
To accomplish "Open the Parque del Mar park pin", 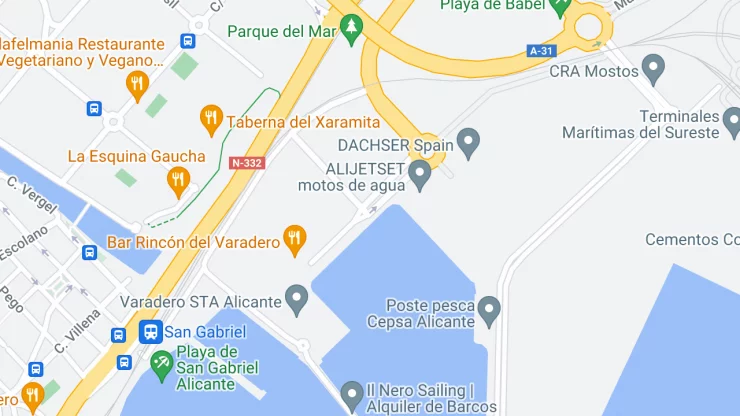I will pyautogui.click(x=350, y=31).
